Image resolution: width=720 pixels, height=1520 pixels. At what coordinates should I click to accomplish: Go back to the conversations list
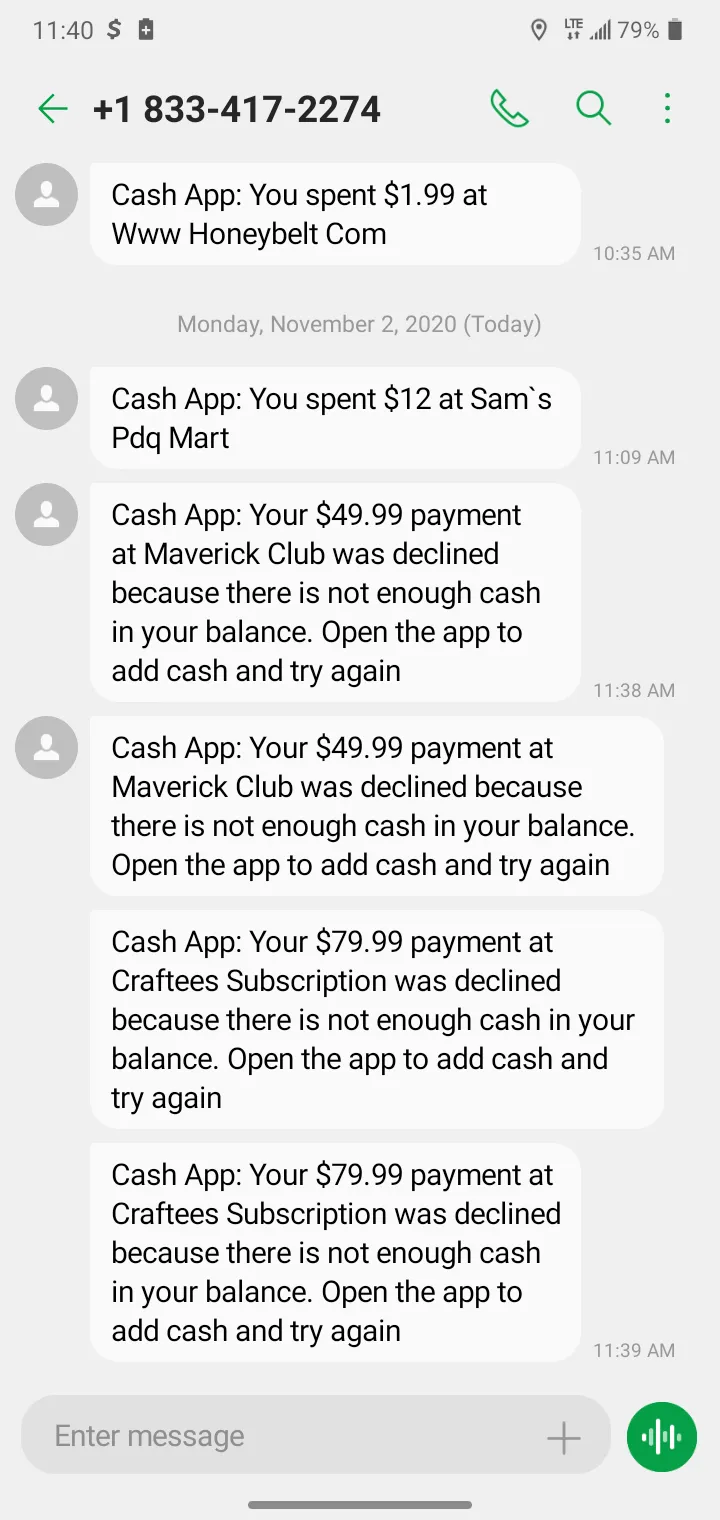[x=52, y=108]
